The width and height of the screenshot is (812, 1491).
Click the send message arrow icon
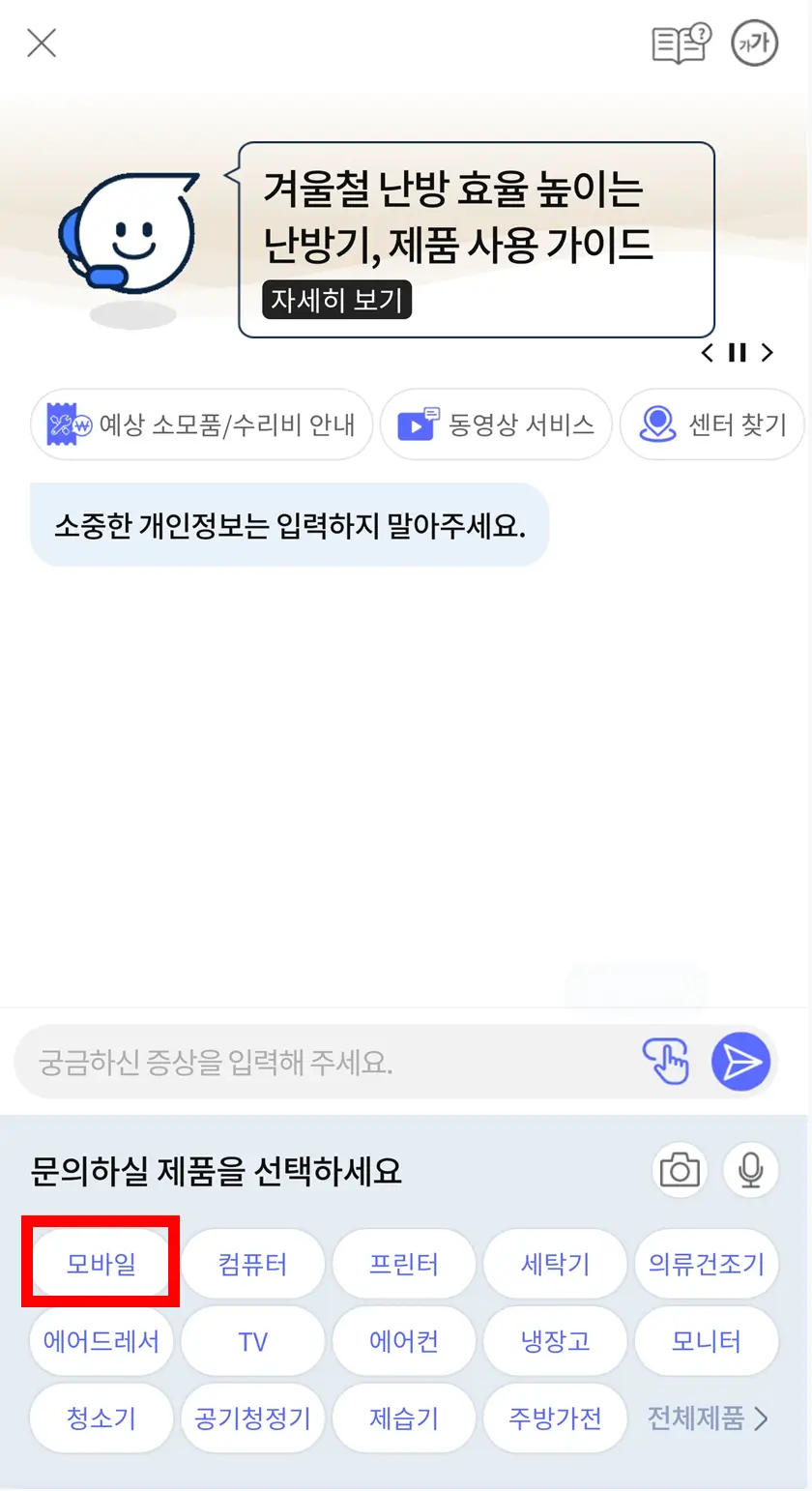(x=739, y=1062)
